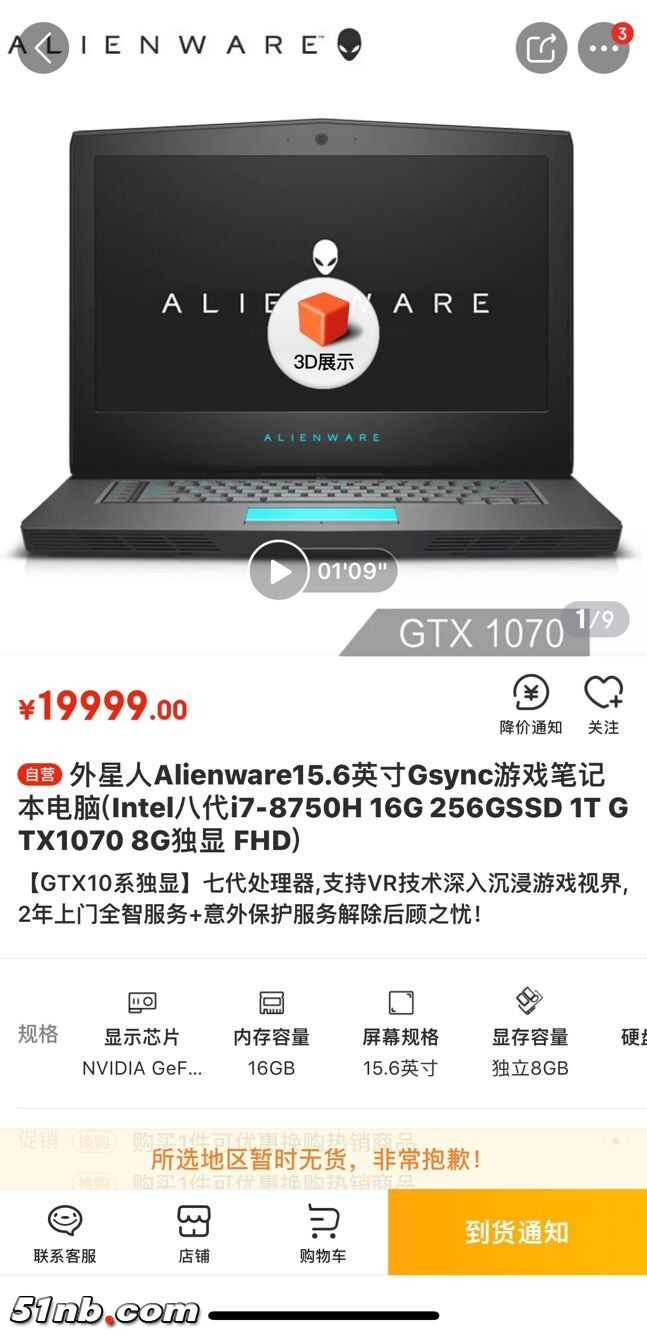The width and height of the screenshot is (647, 1334).
Task: Open the 店铺 store page
Action: click(194, 1233)
